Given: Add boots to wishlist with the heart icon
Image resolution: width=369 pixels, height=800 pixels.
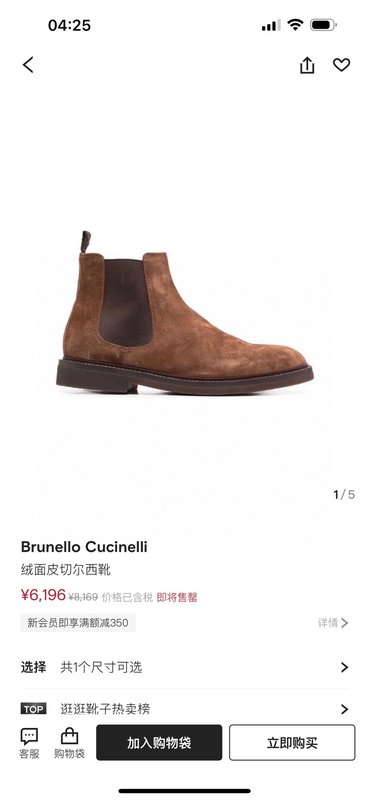Looking at the screenshot, I should [341, 65].
